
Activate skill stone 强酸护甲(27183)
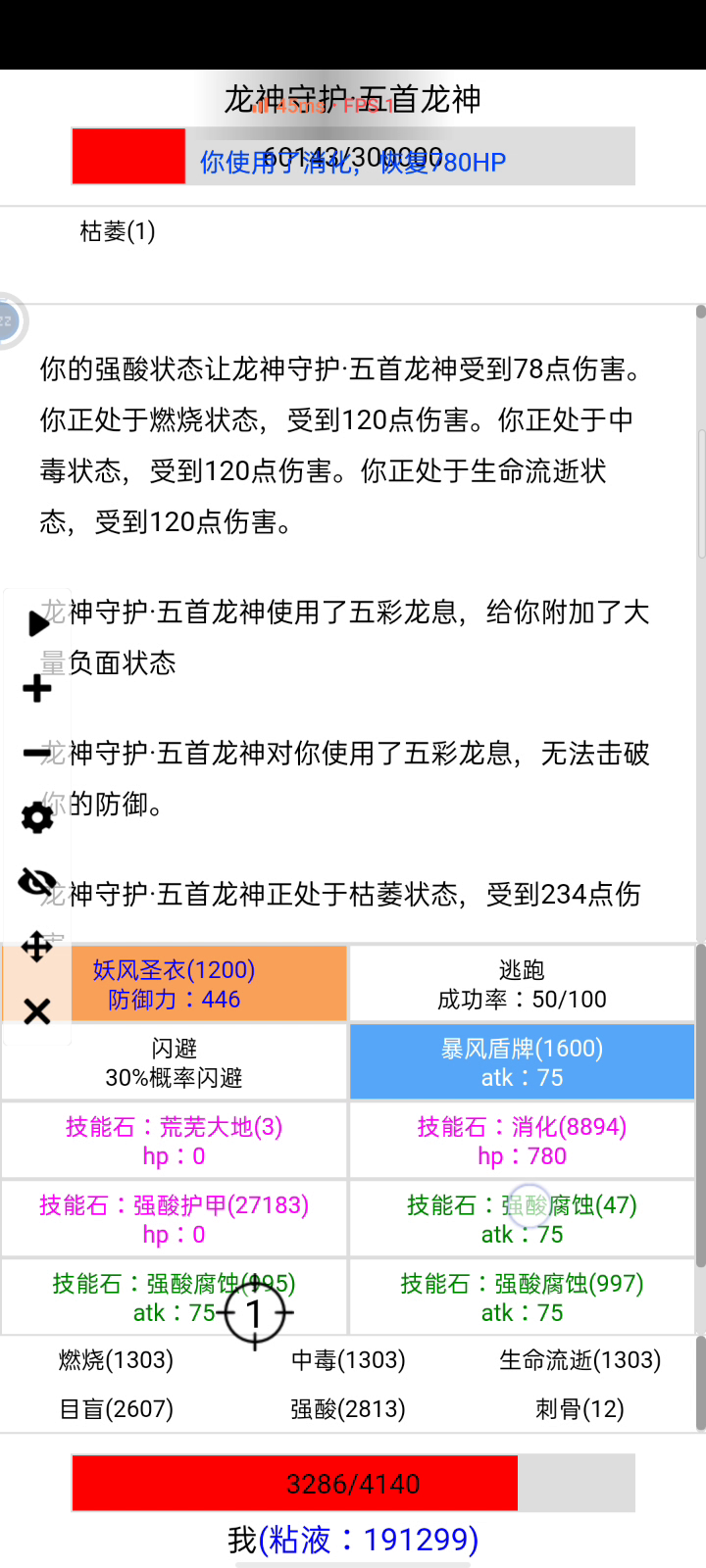175,1219
